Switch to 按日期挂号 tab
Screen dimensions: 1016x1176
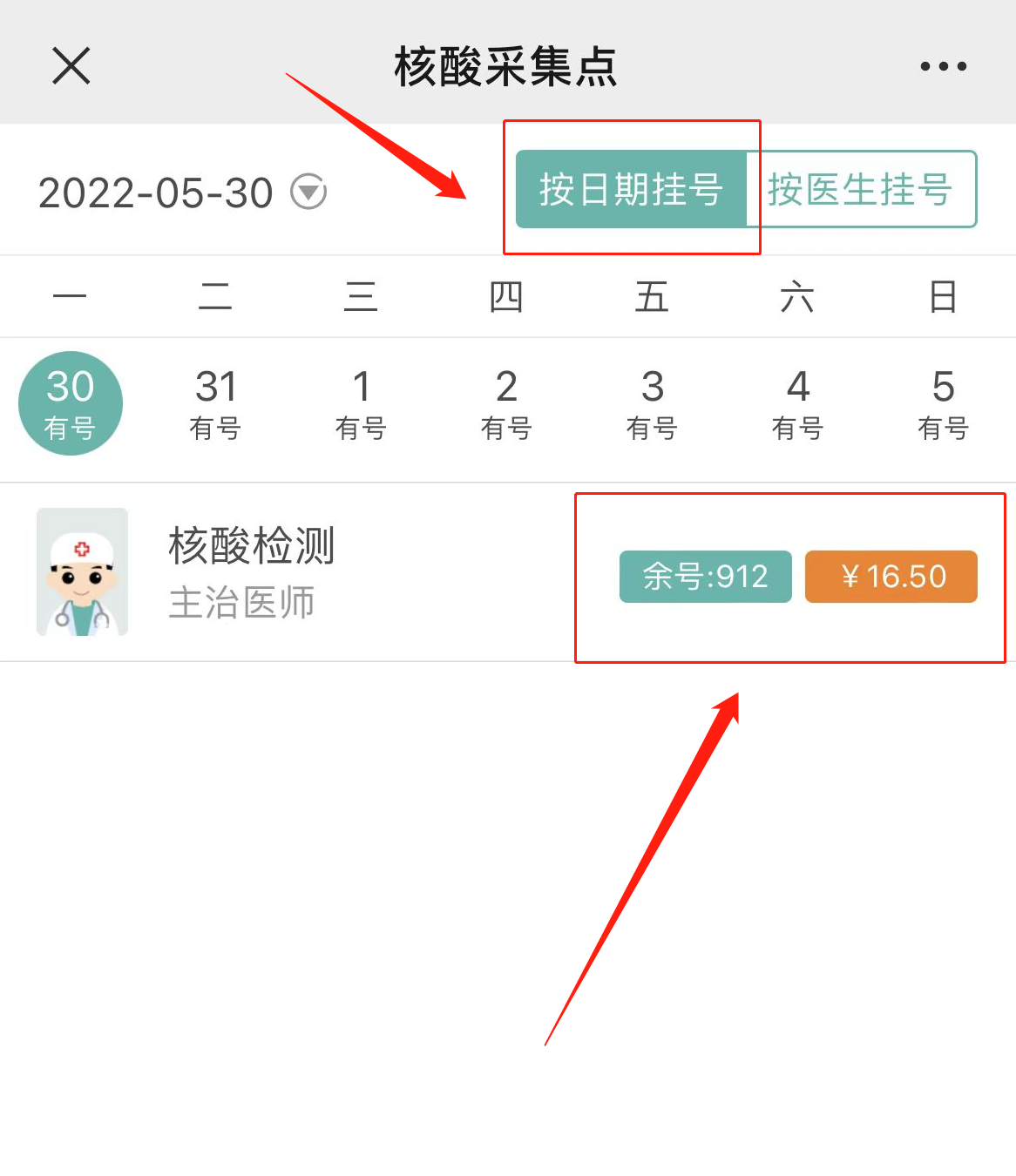point(631,189)
